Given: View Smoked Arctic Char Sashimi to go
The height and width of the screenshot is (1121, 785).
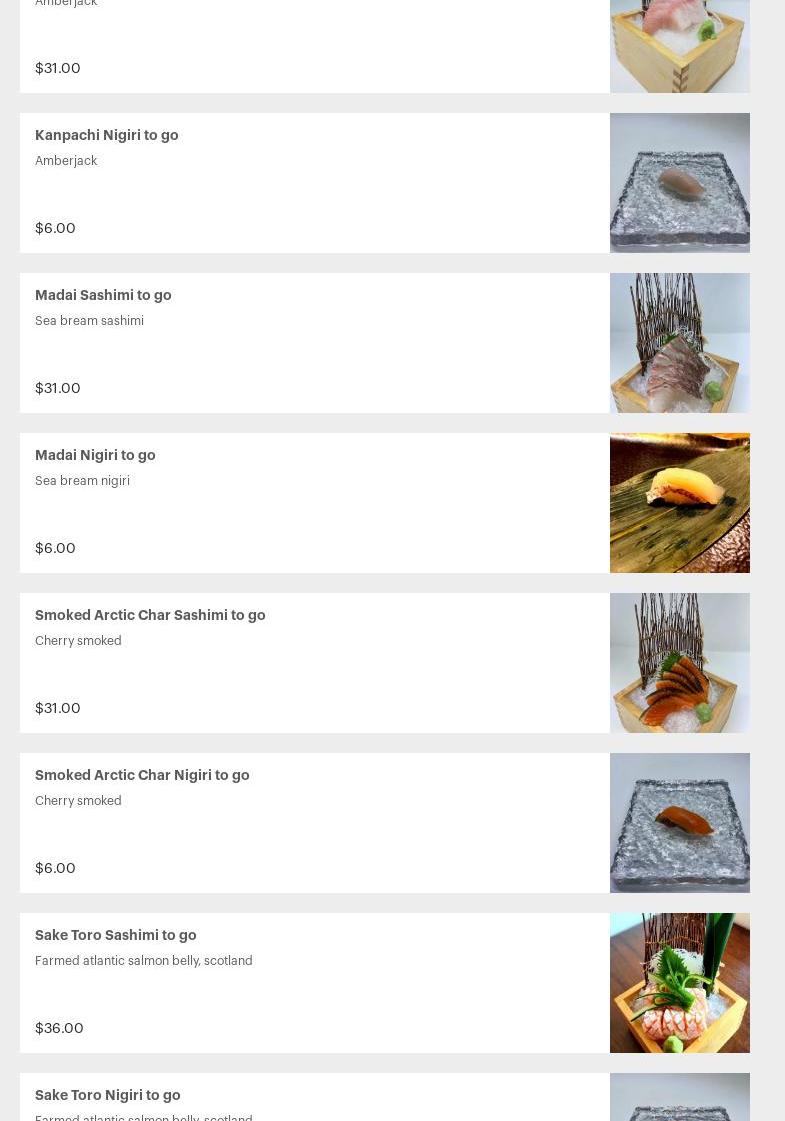Looking at the screenshot, I should (x=150, y=616).
